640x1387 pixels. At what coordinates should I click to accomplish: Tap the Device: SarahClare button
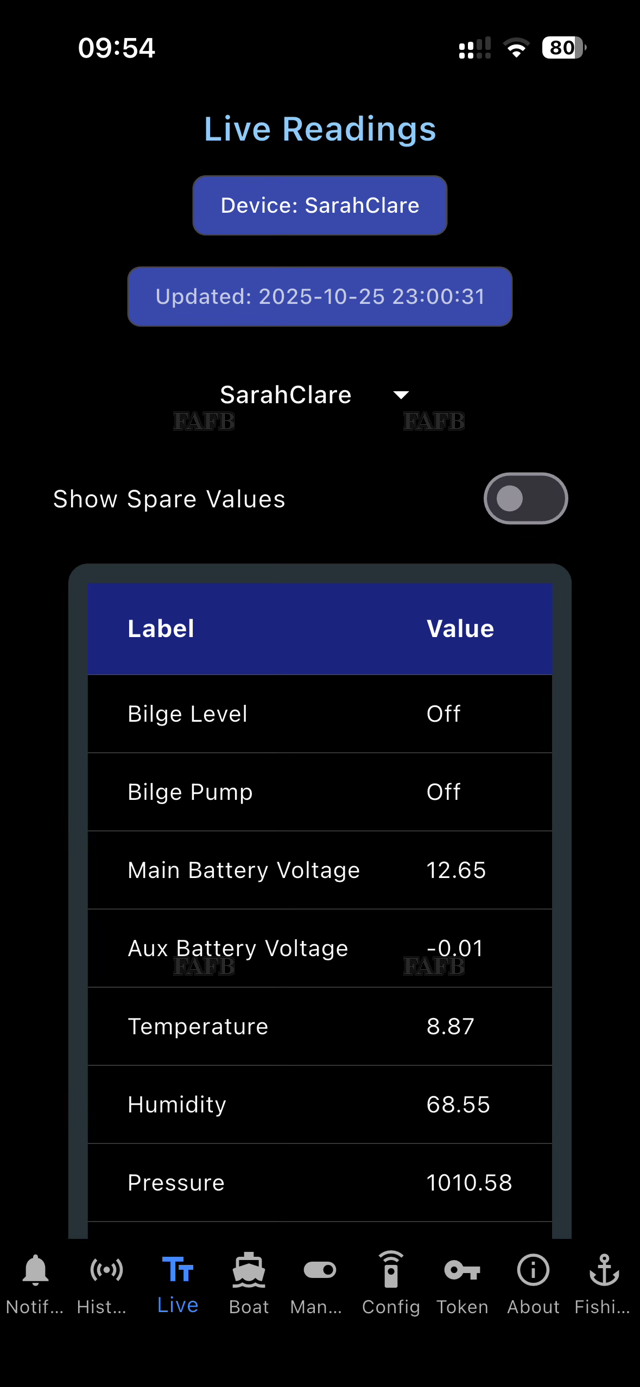(320, 205)
